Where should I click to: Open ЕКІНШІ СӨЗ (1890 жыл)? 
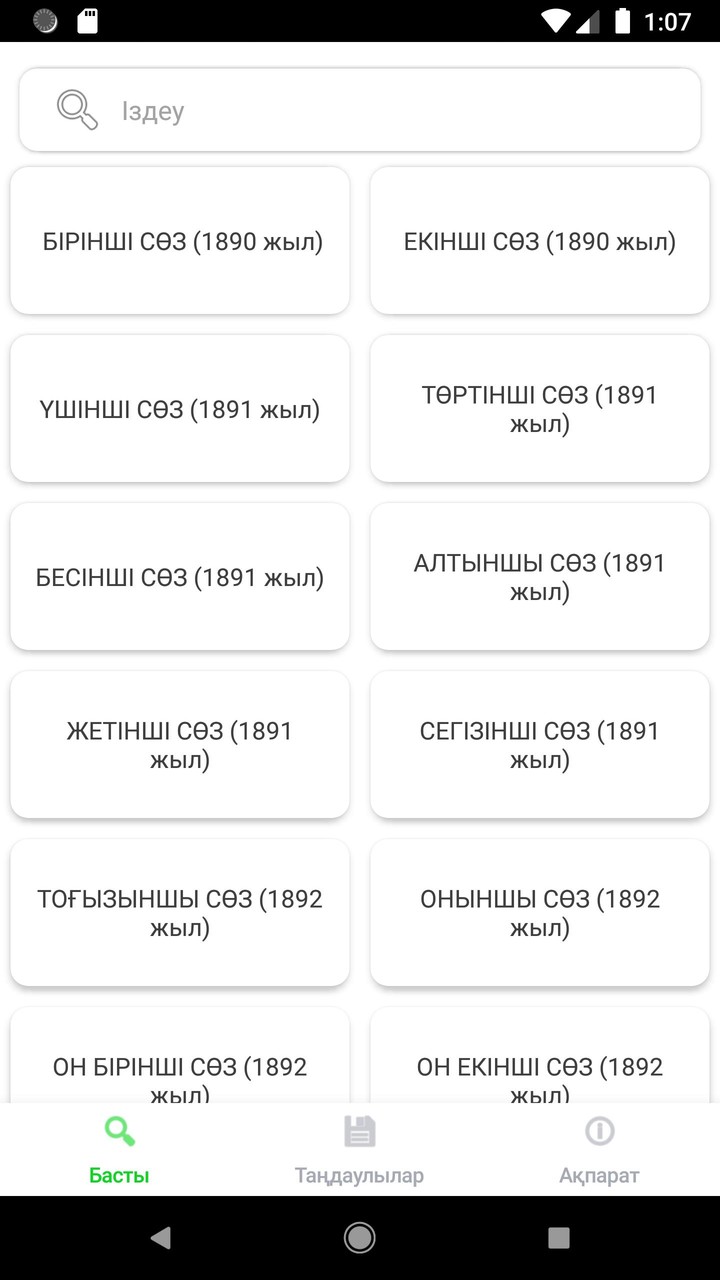point(540,240)
